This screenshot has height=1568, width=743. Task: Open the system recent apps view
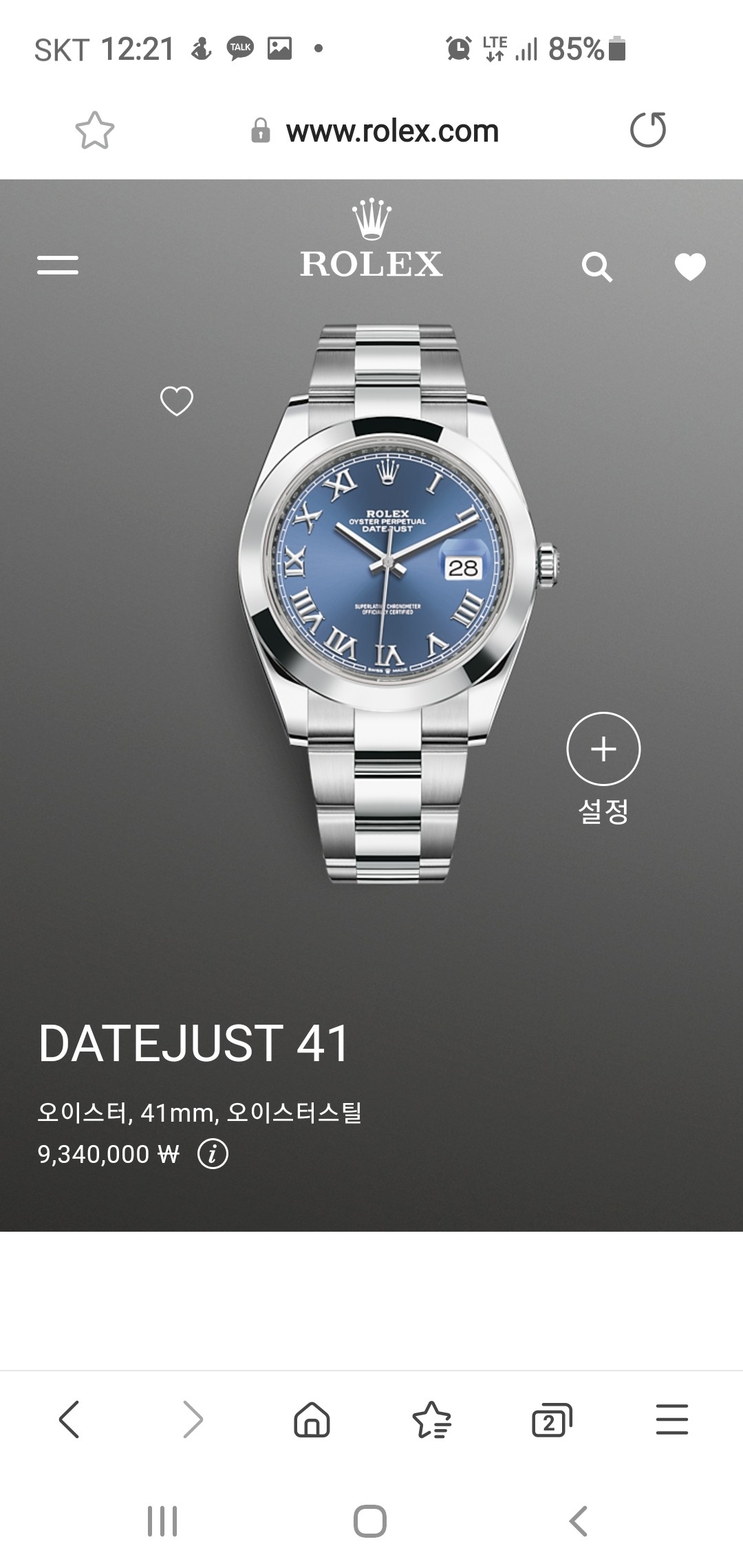click(162, 1521)
